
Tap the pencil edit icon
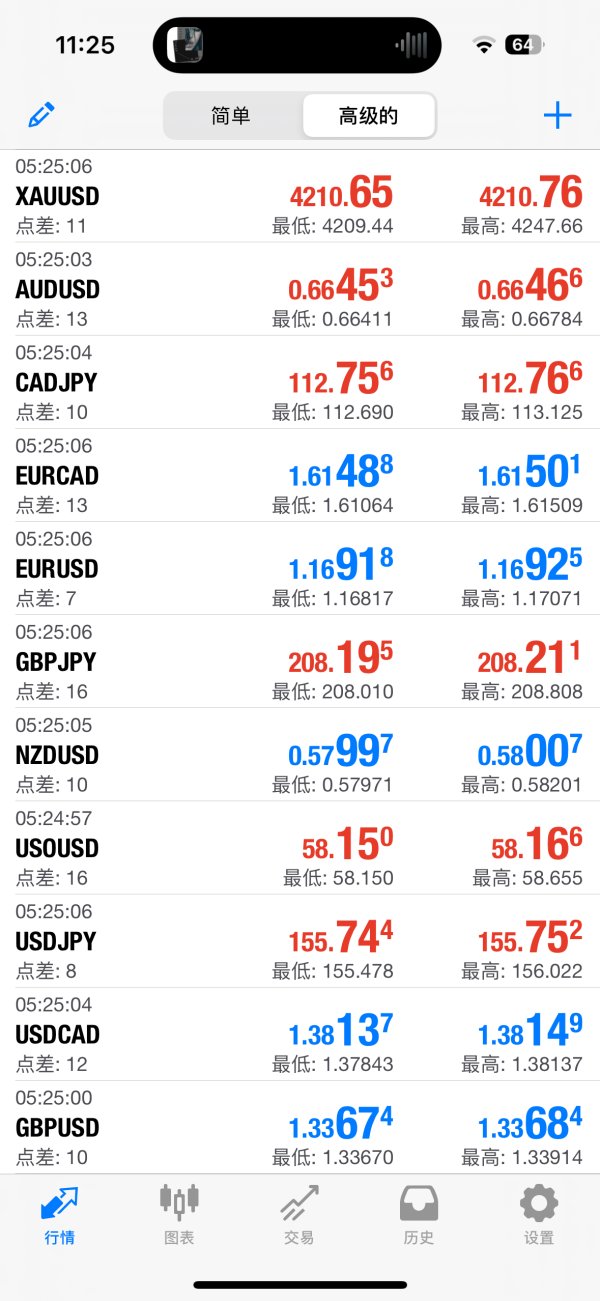pyautogui.click(x=41, y=115)
